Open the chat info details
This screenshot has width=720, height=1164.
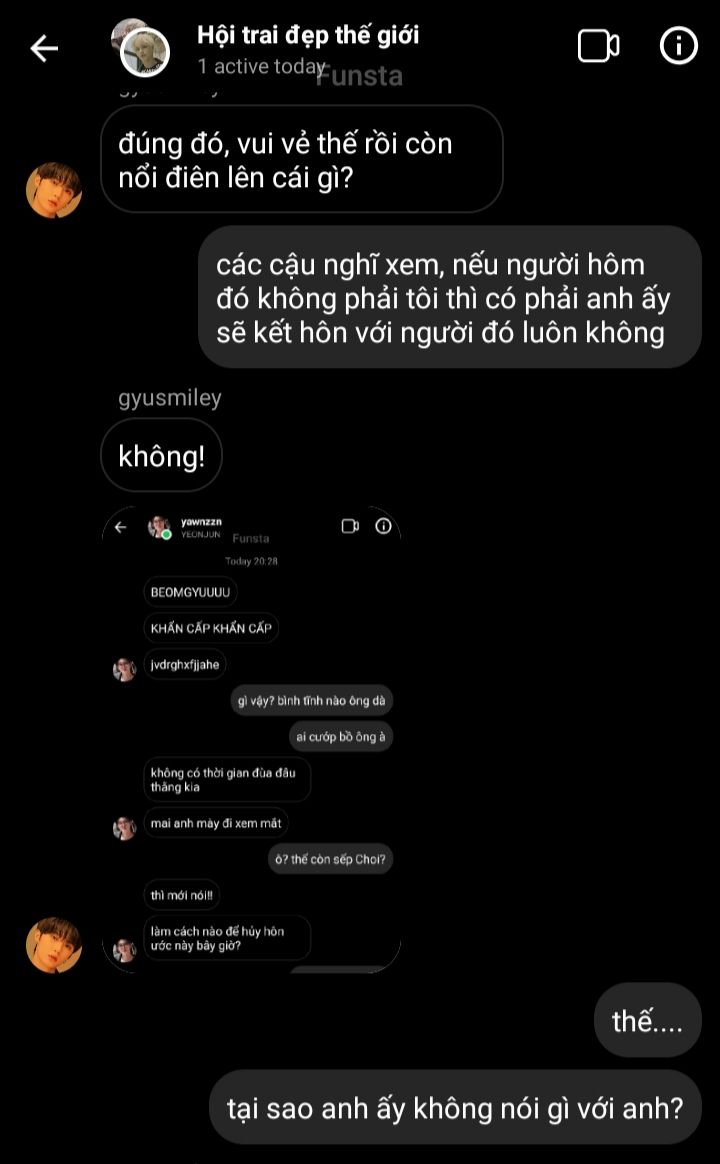(679, 46)
